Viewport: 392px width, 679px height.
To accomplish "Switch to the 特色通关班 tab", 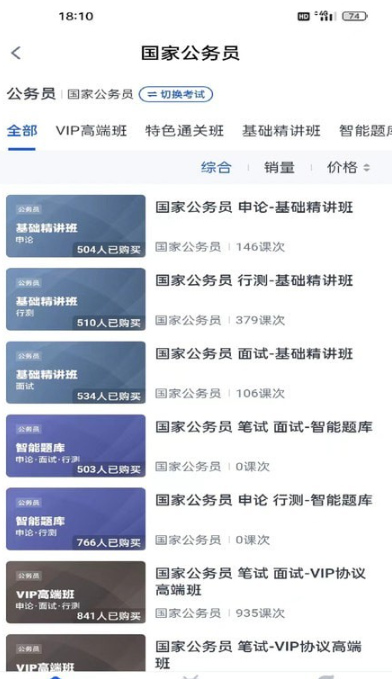I will pyautogui.click(x=185, y=130).
